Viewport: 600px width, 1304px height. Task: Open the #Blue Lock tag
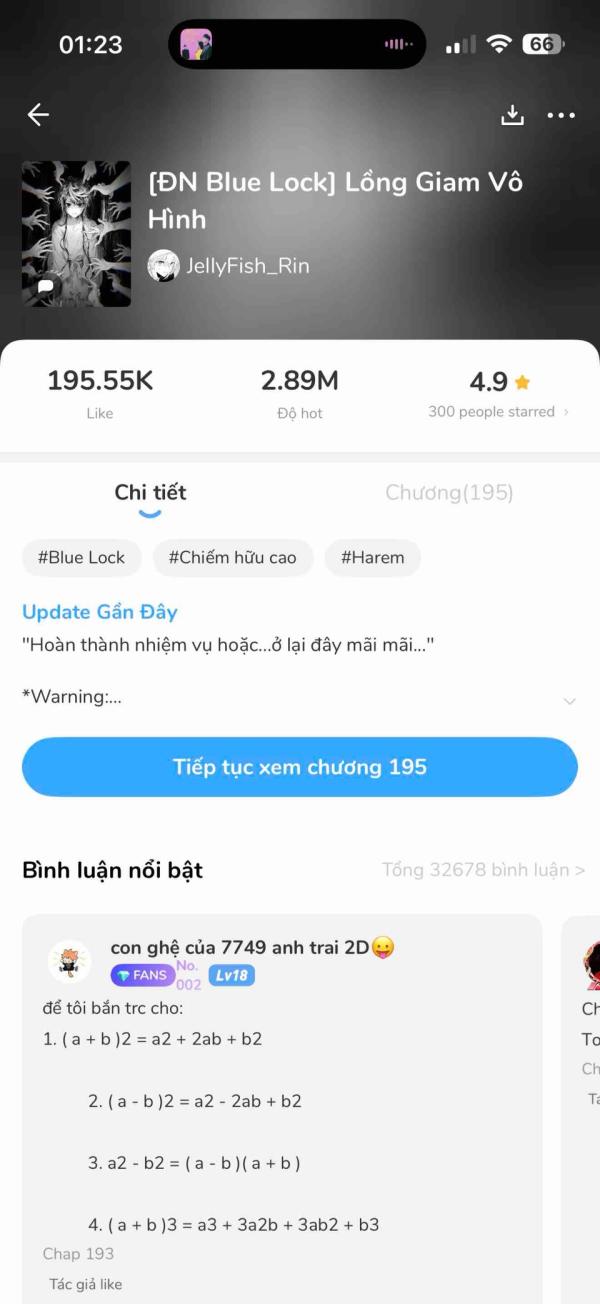[81, 558]
